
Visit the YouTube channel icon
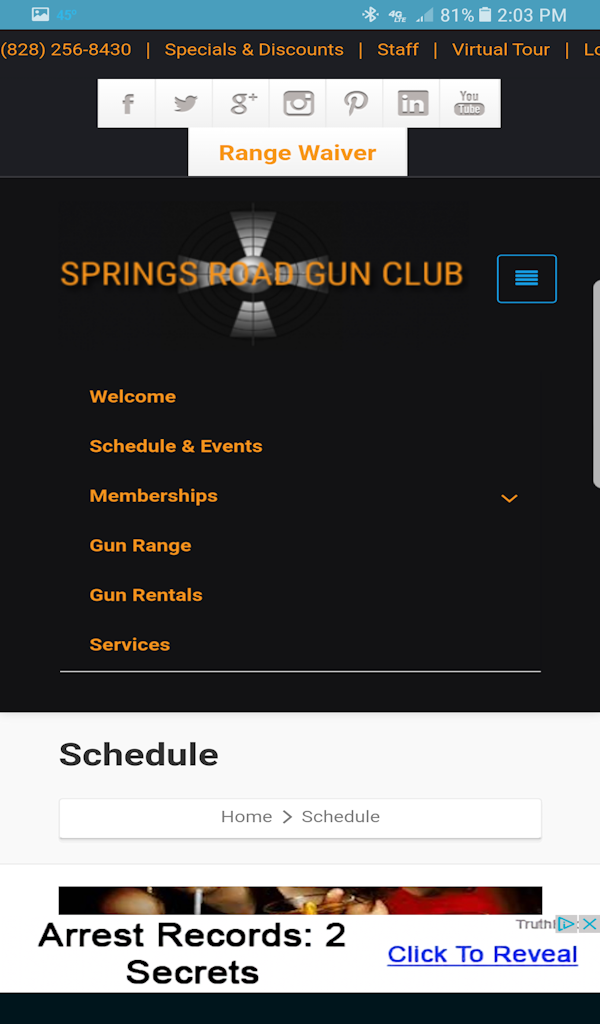pyautogui.click(x=469, y=103)
